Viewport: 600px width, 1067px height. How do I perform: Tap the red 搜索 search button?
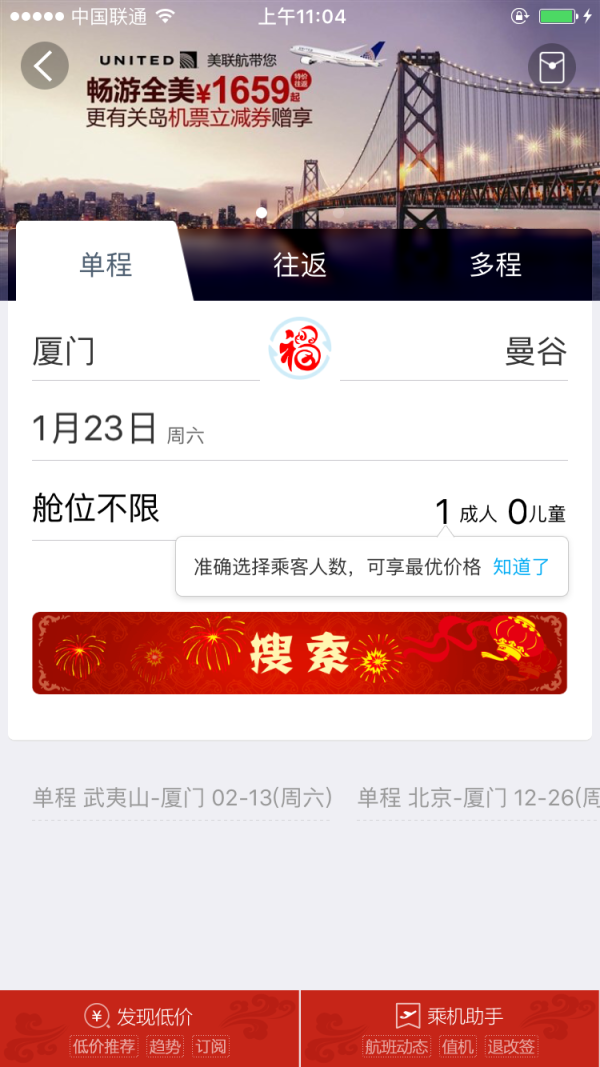pyautogui.click(x=299, y=653)
